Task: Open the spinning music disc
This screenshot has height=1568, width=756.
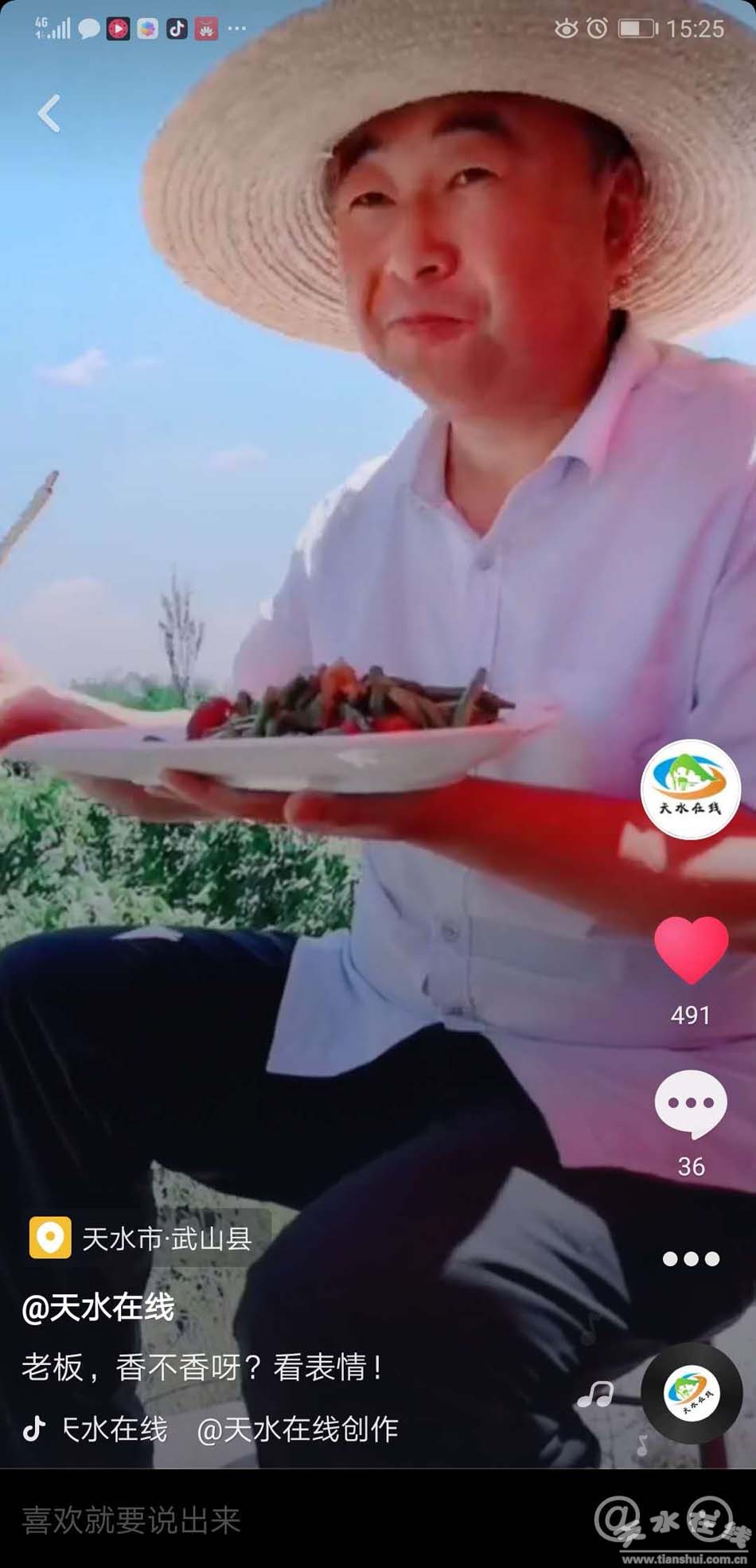Action: (x=691, y=1394)
